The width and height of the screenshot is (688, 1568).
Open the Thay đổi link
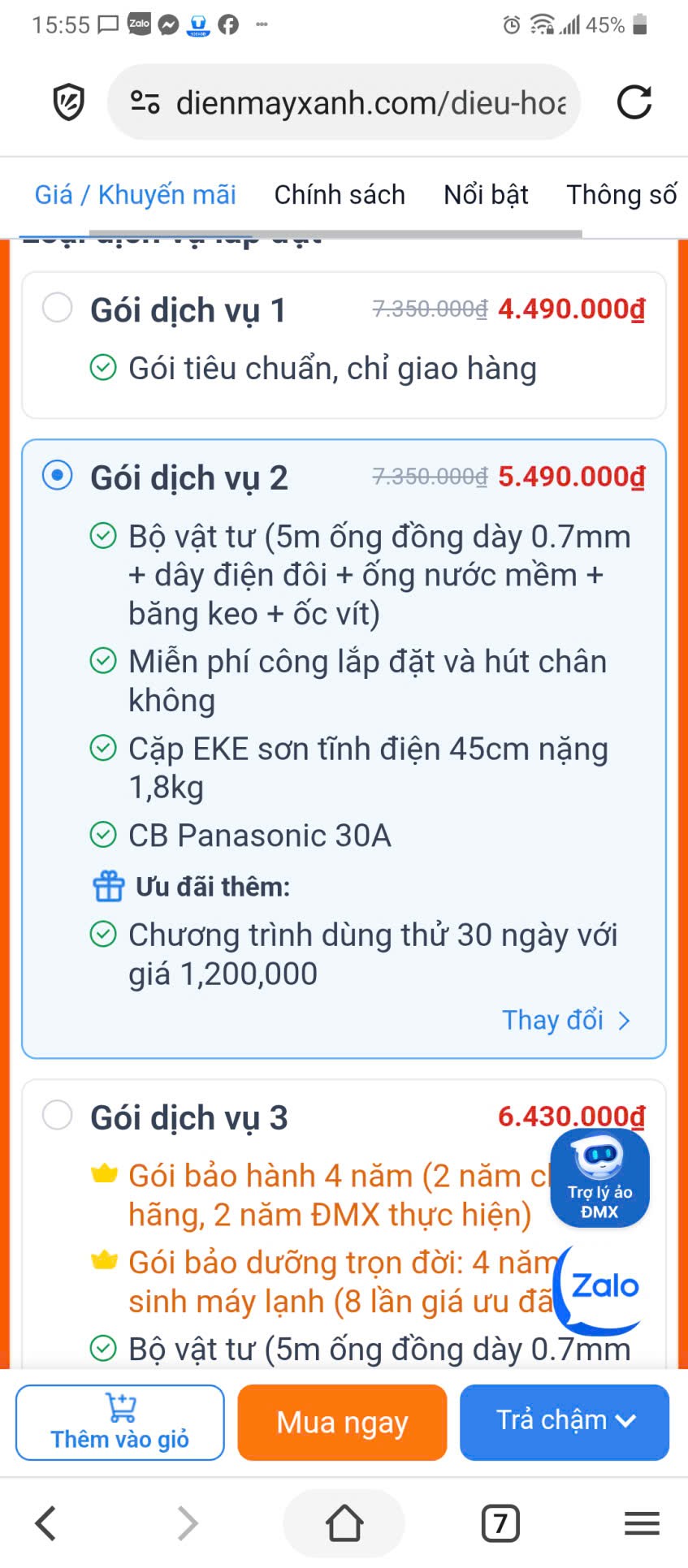pyautogui.click(x=565, y=1020)
